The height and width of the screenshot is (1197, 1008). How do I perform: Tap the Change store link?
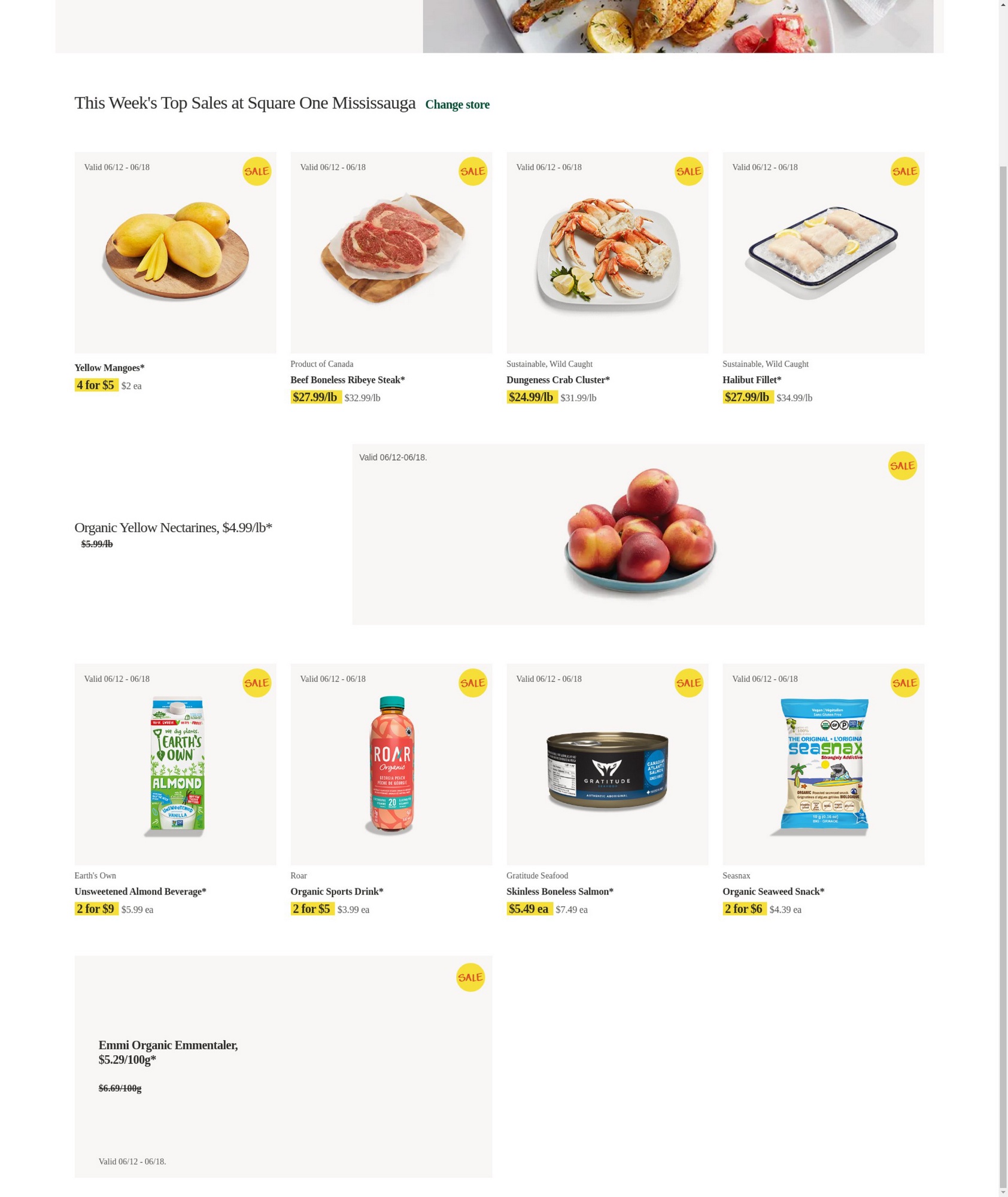(x=457, y=105)
